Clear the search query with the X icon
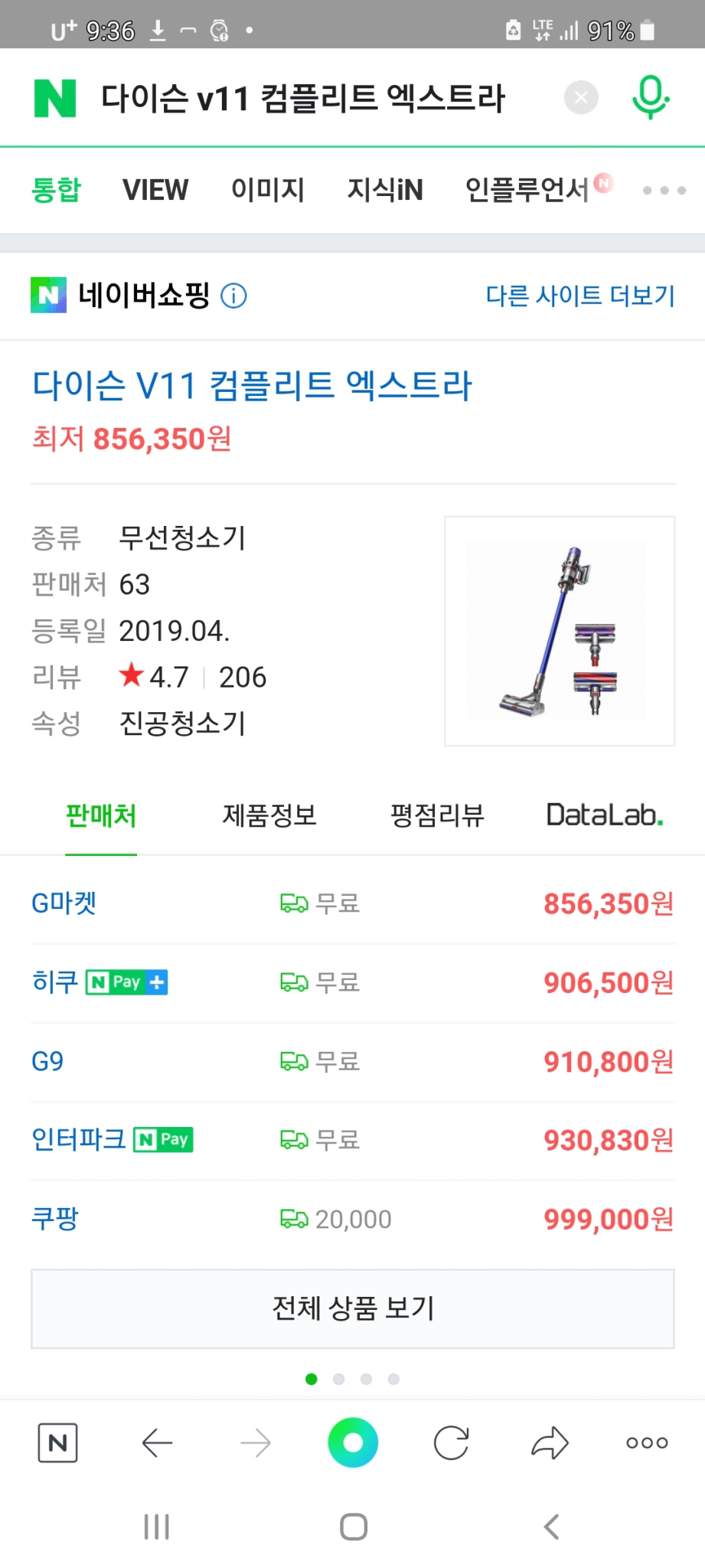705x1568 pixels. coord(579,97)
